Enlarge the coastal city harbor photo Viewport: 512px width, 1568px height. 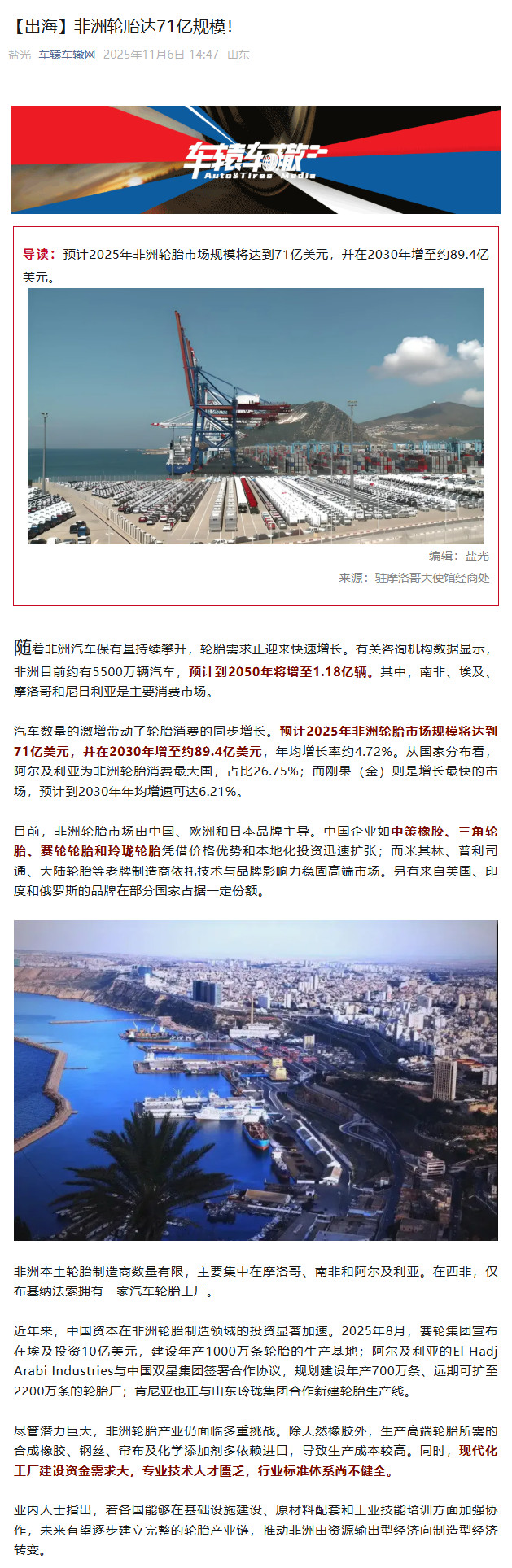pos(256,1080)
